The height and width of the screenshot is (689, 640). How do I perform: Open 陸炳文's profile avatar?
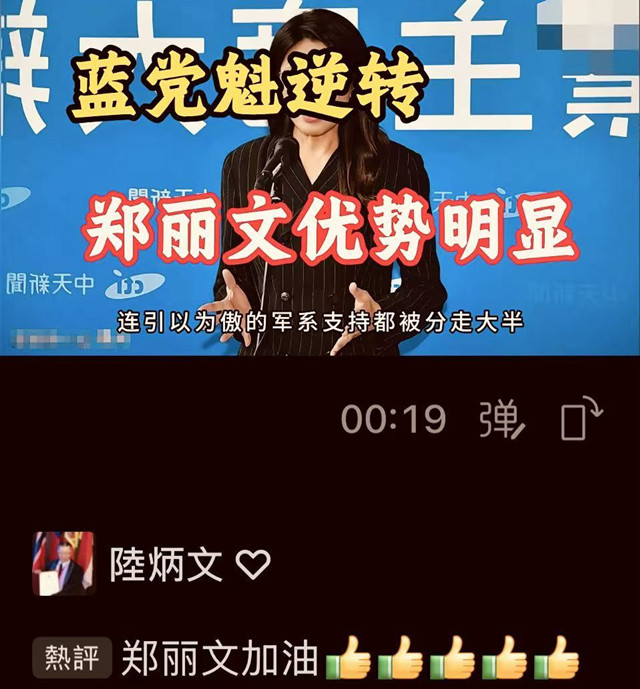(65, 564)
